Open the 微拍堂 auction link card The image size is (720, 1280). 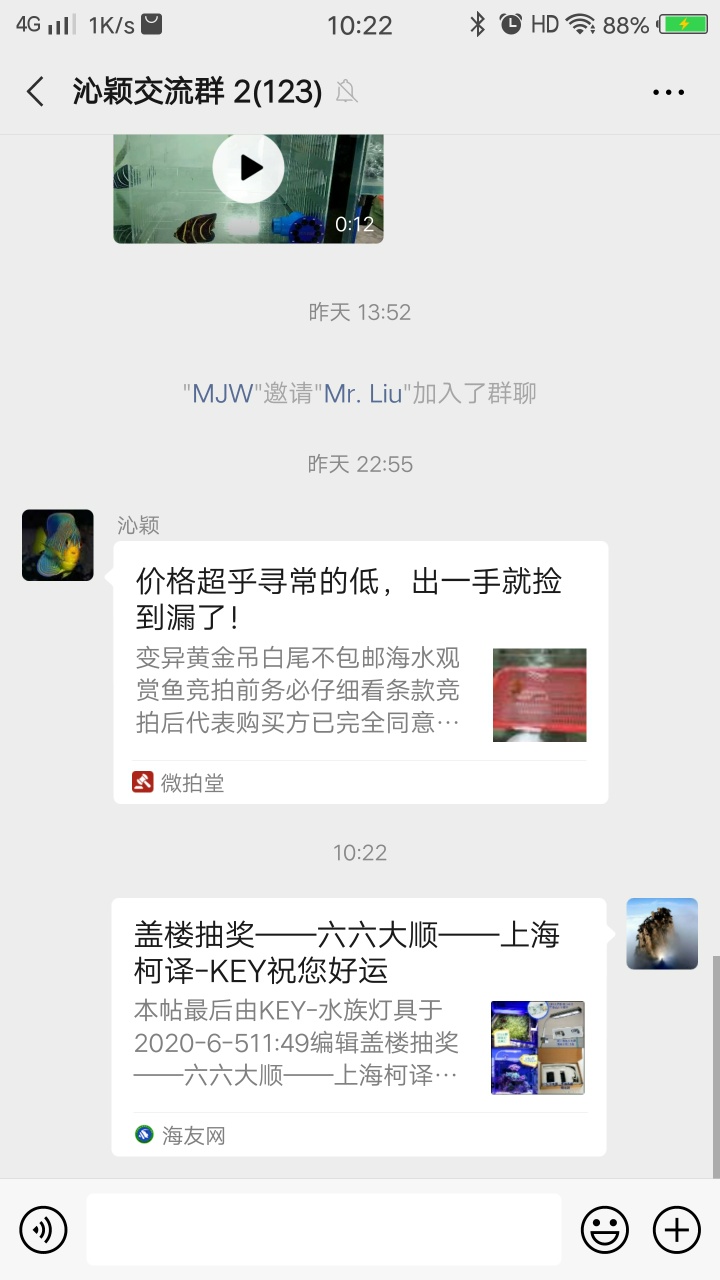360,672
